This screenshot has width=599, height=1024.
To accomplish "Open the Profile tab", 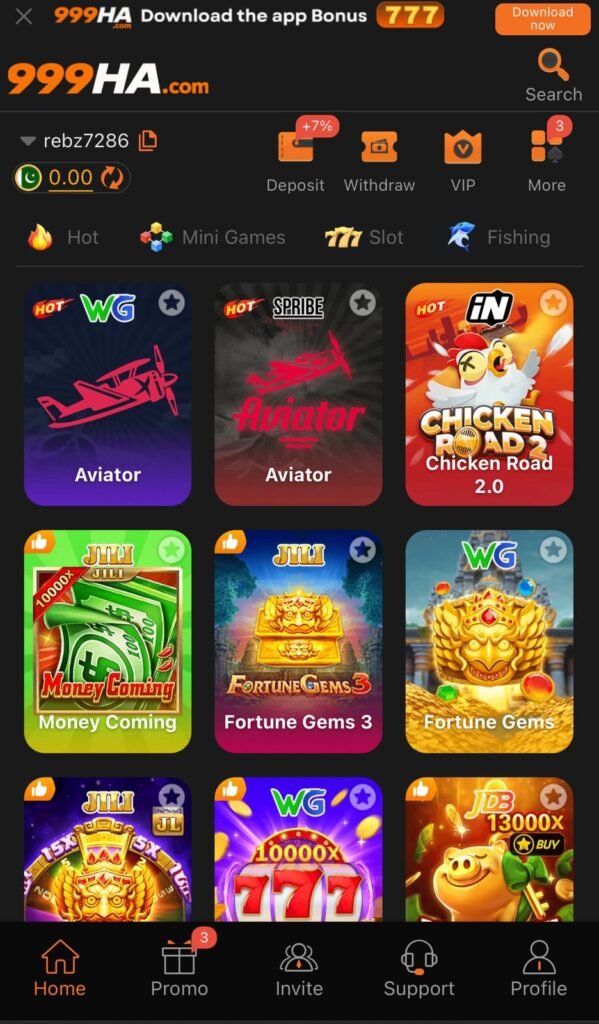I will pyautogui.click(x=538, y=969).
